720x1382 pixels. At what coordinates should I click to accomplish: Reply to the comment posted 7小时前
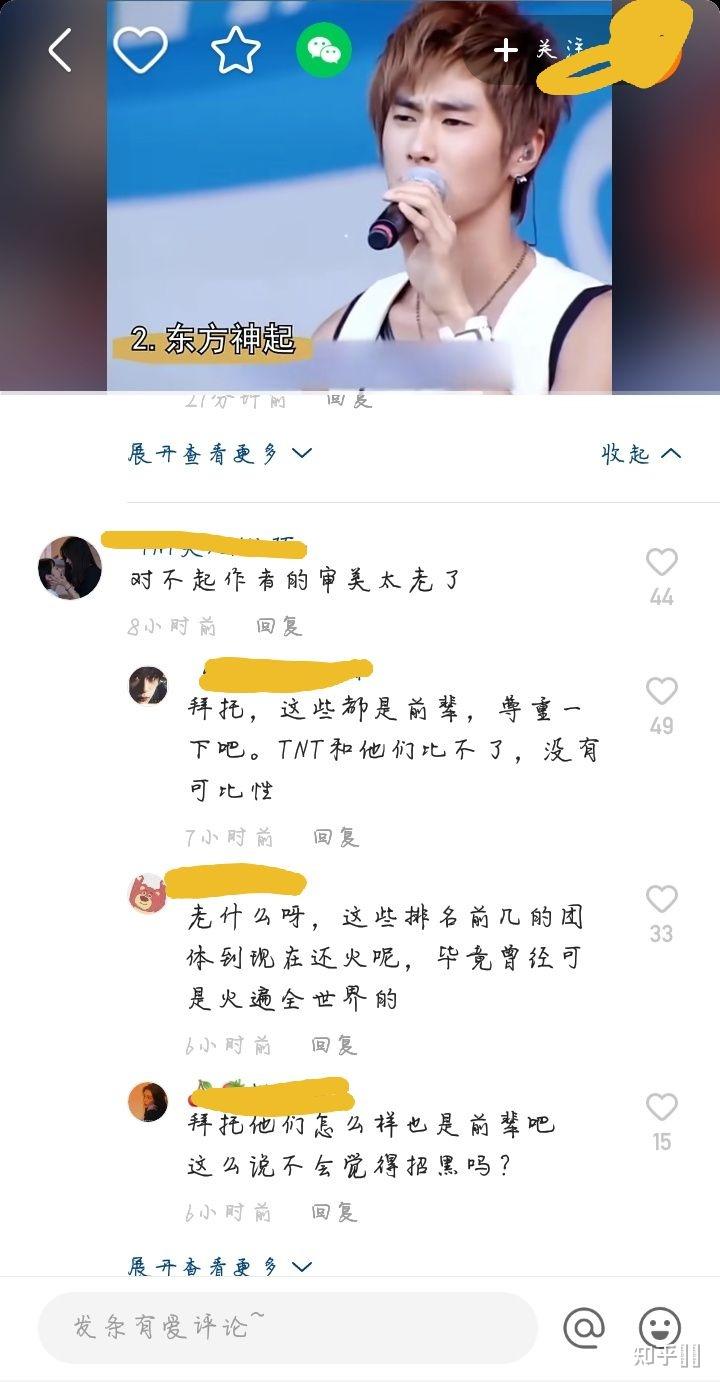tap(335, 837)
